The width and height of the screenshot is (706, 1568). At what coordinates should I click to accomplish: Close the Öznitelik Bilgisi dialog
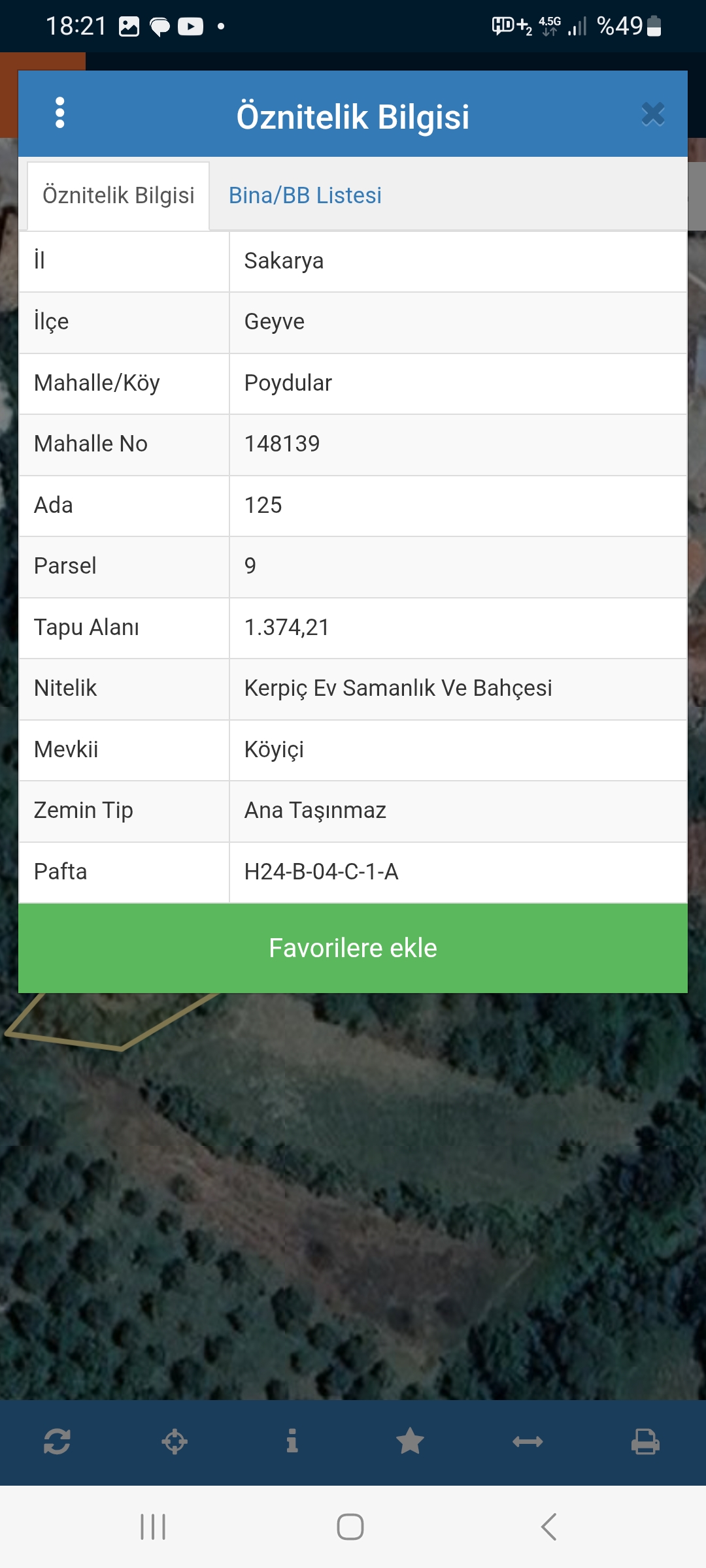click(x=653, y=114)
